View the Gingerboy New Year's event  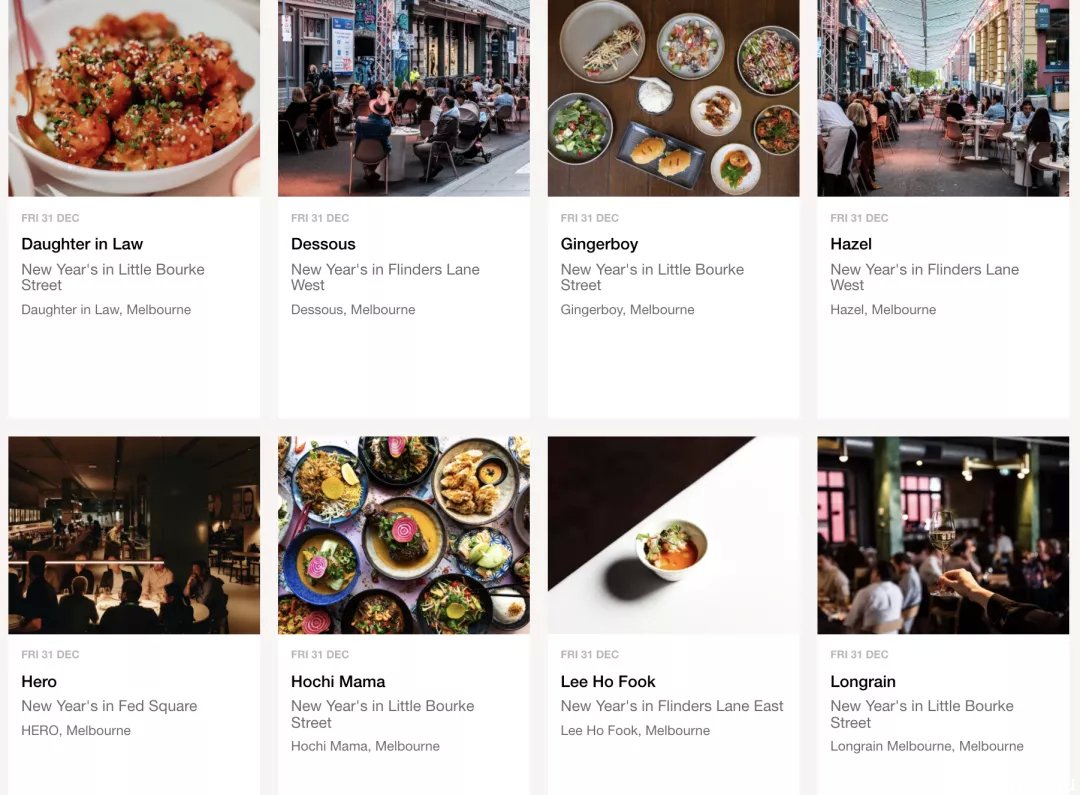599,244
